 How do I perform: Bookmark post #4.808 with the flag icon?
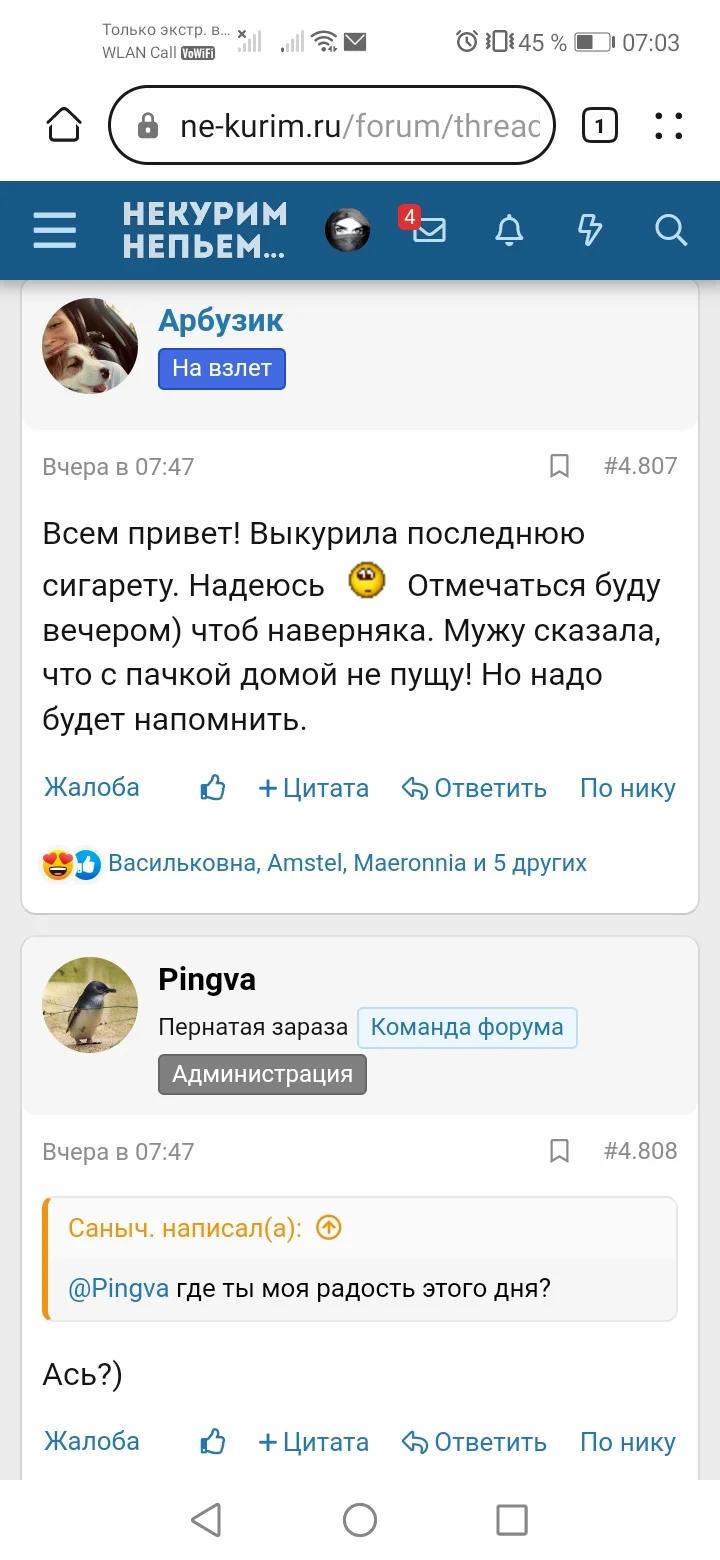point(559,1151)
